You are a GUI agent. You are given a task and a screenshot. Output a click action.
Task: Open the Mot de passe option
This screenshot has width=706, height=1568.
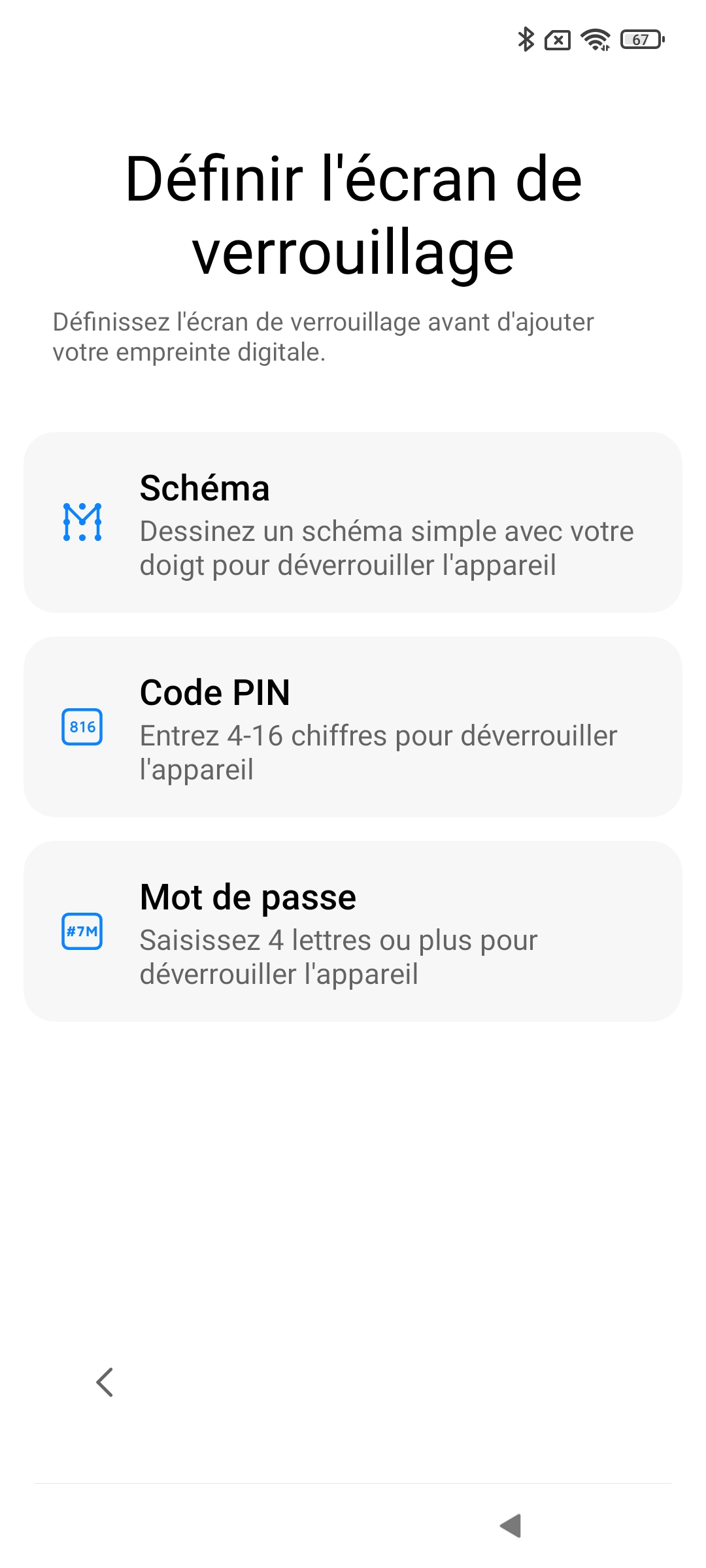(x=353, y=931)
